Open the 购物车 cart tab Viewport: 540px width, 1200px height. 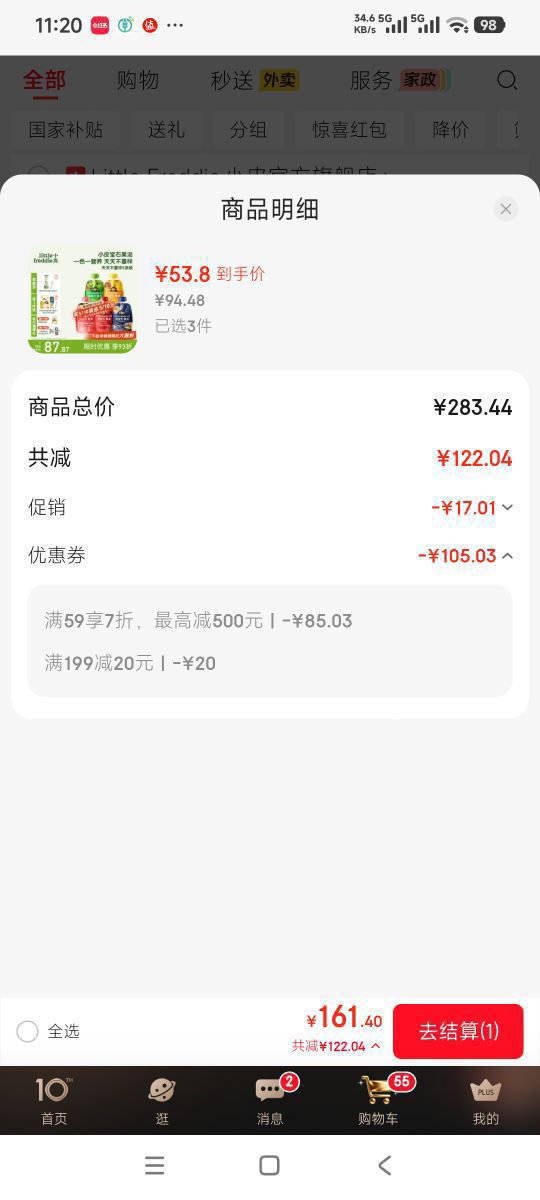[x=378, y=1100]
